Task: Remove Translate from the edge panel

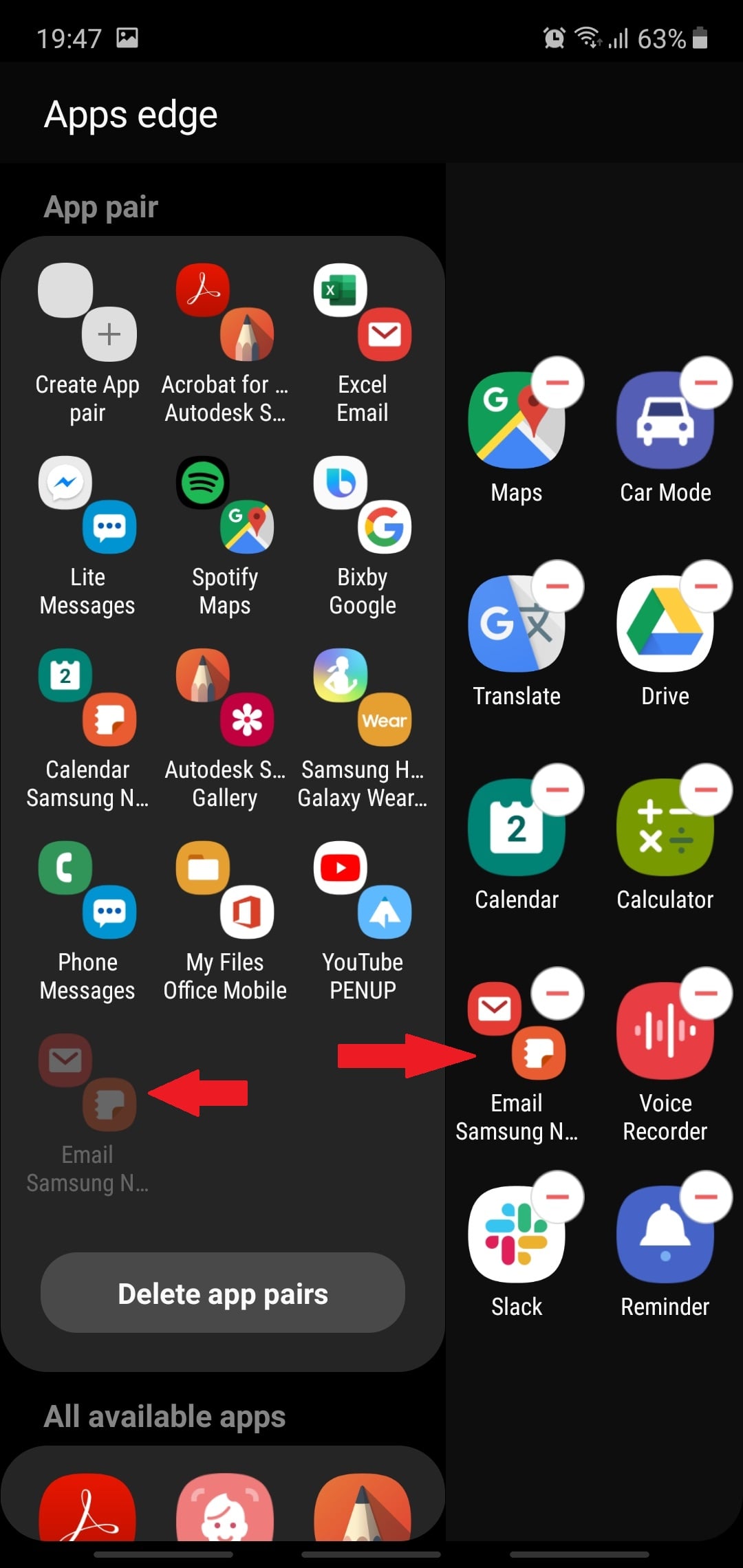Action: point(557,587)
